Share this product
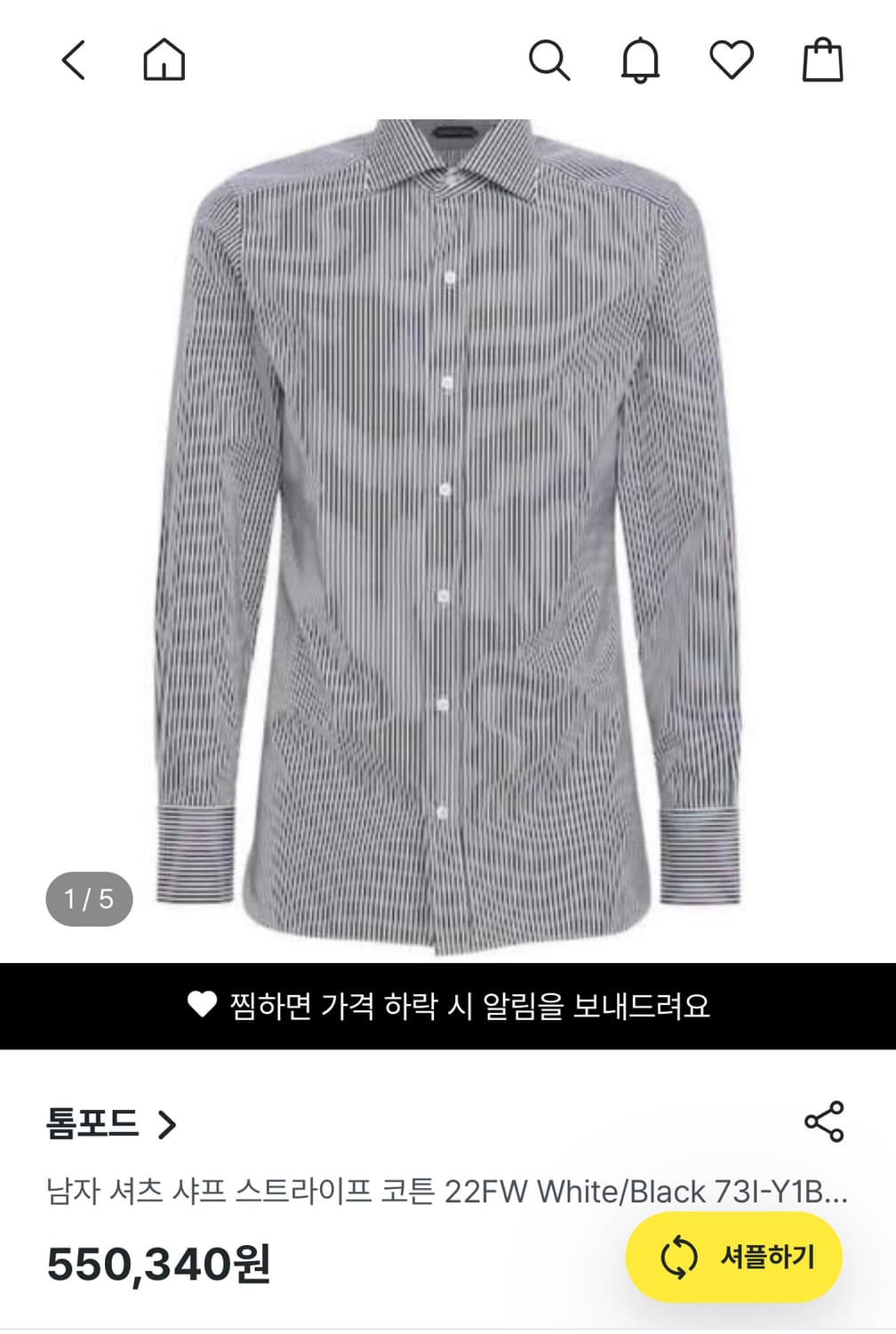 click(x=824, y=1121)
